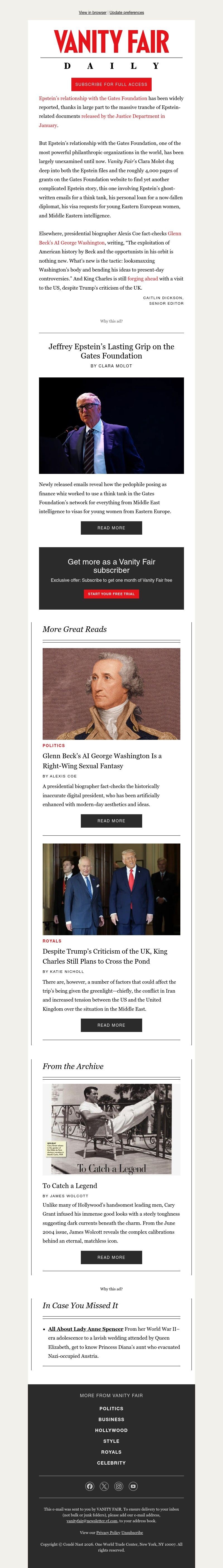Screen dimensions: 223x1568
Task: Open the View in browser link
Action: pos(92,12)
